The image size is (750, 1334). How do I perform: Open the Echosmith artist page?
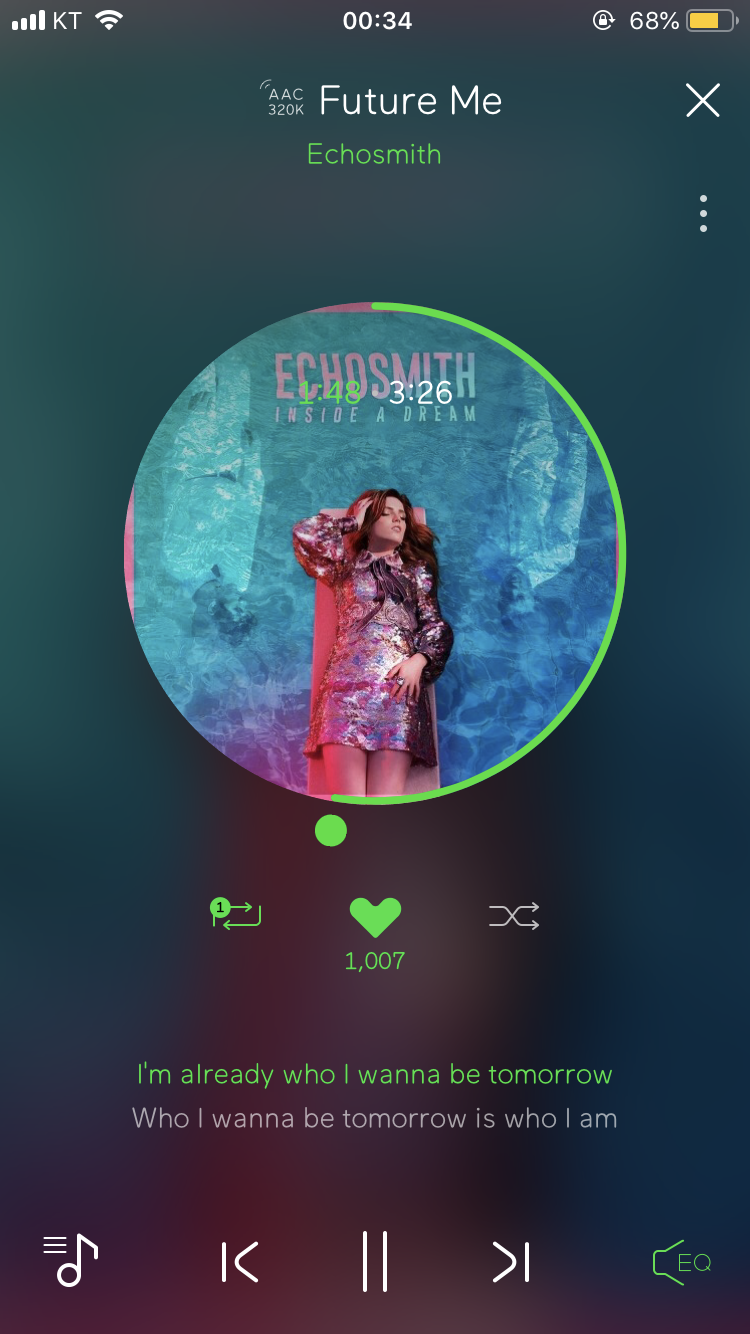(x=374, y=154)
